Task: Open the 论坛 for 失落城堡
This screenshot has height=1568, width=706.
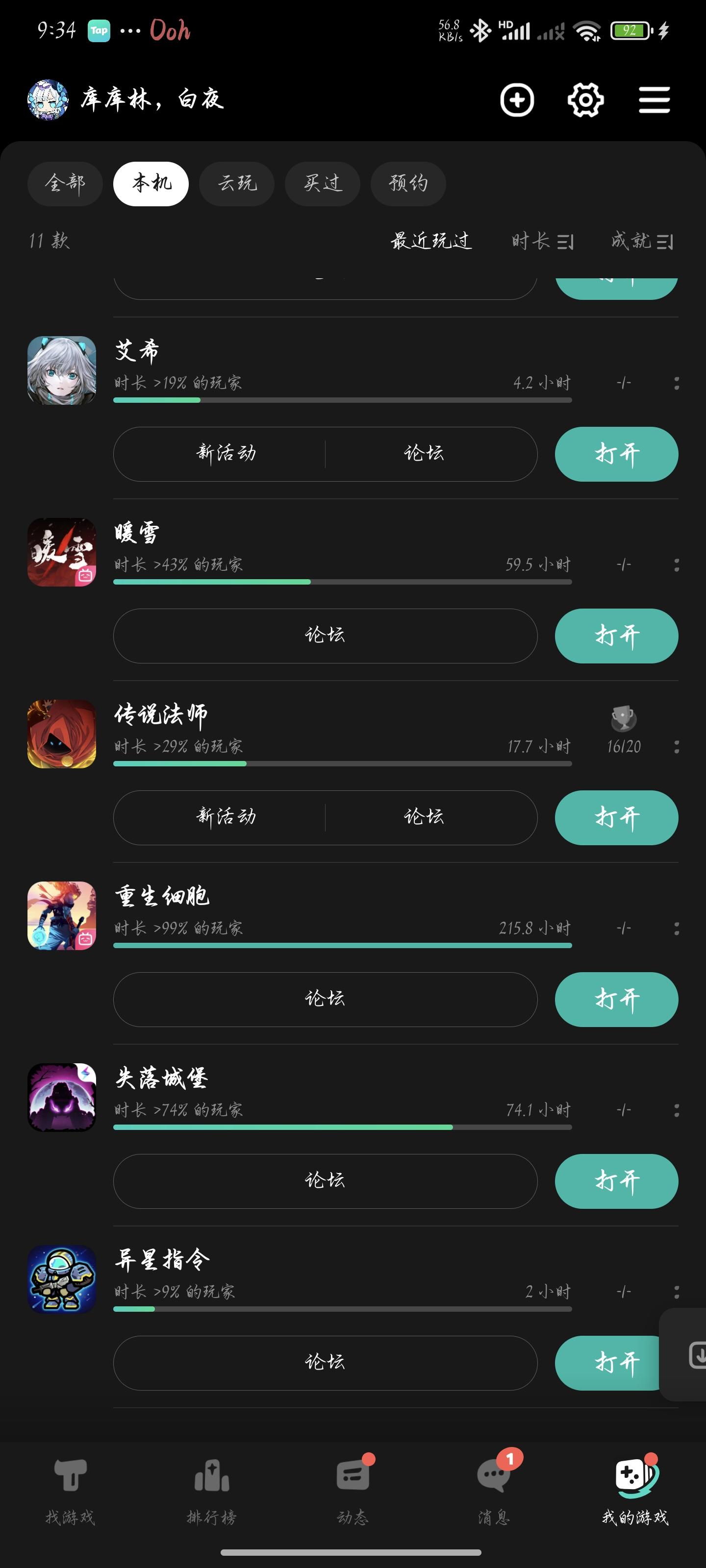Action: click(325, 1181)
